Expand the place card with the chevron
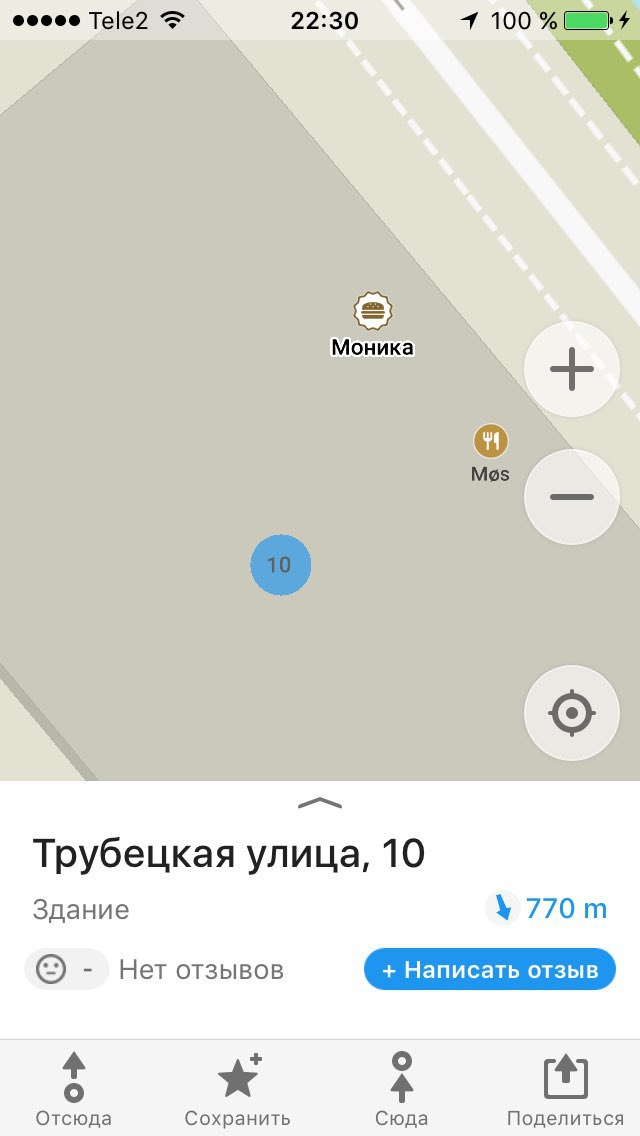 320,802
